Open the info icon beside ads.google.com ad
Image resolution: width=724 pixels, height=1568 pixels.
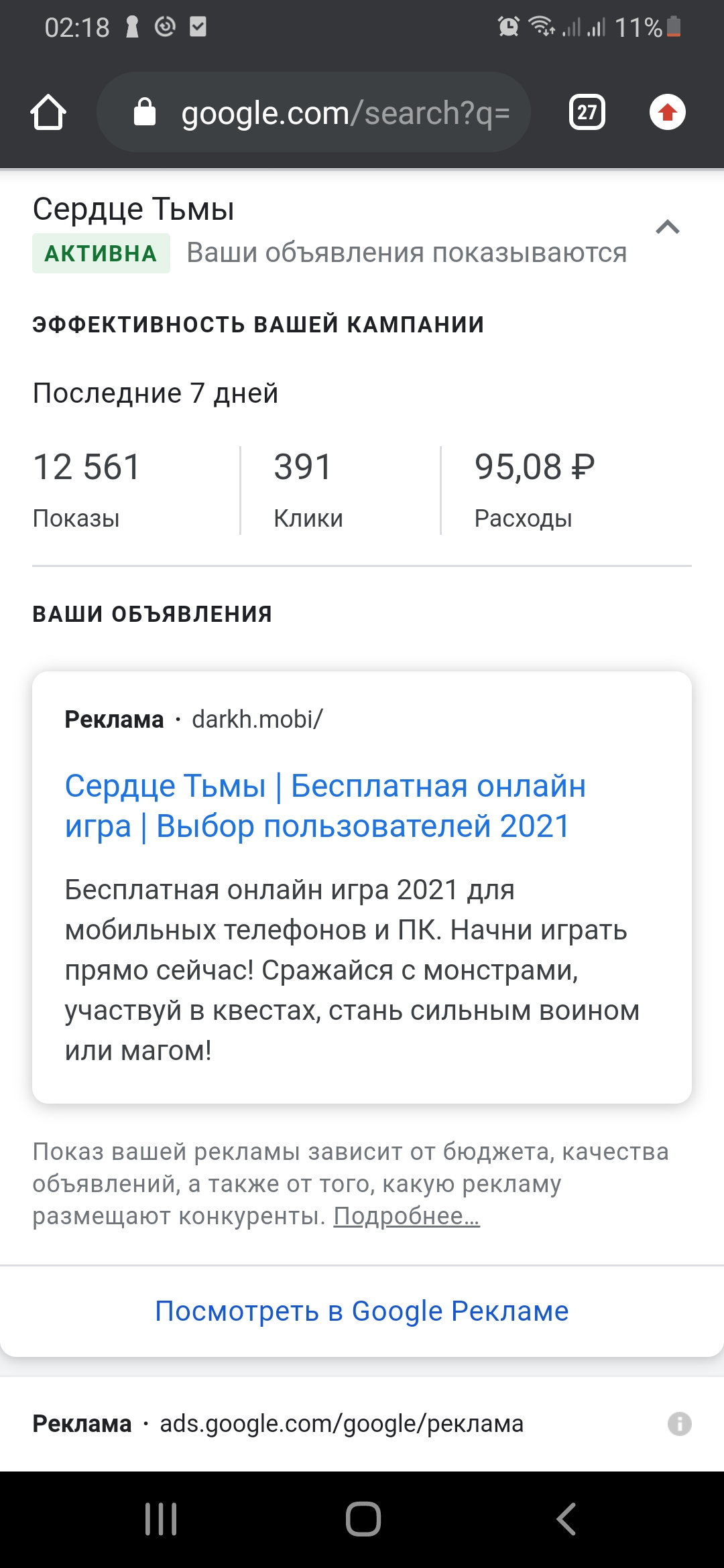pyautogui.click(x=679, y=1423)
